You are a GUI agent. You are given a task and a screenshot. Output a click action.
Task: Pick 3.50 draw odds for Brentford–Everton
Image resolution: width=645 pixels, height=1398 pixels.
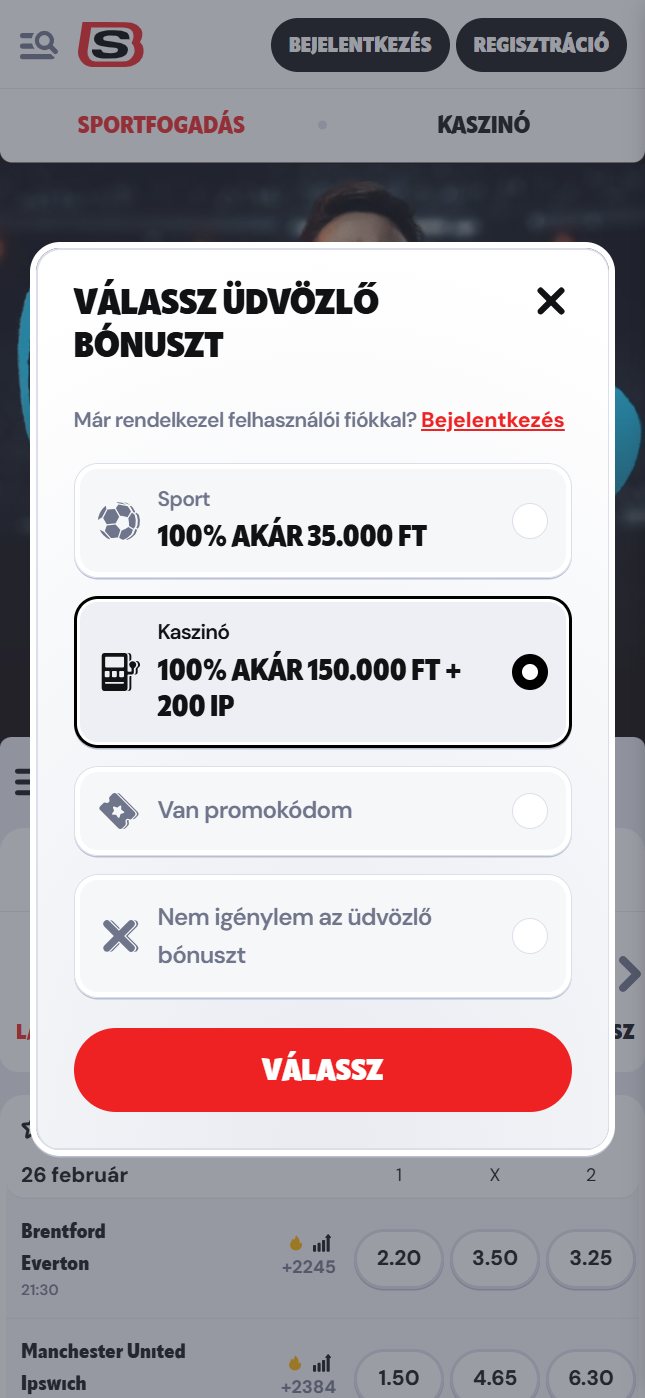pos(494,1257)
